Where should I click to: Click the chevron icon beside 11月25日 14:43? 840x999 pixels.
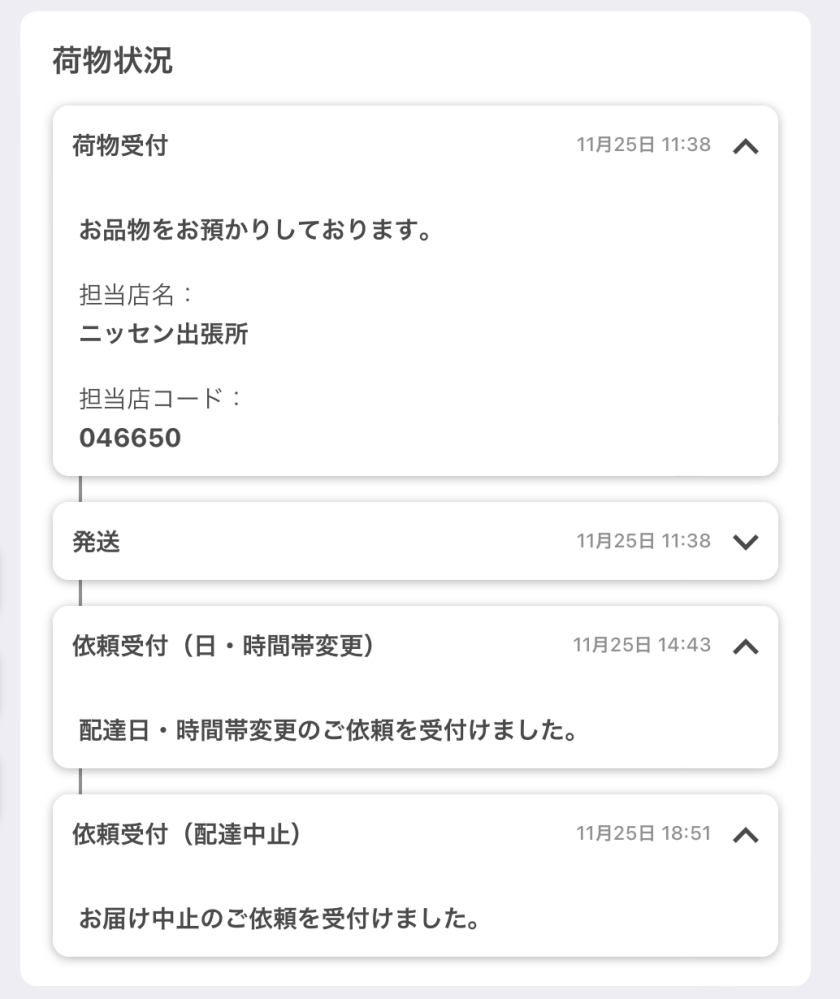click(x=746, y=645)
